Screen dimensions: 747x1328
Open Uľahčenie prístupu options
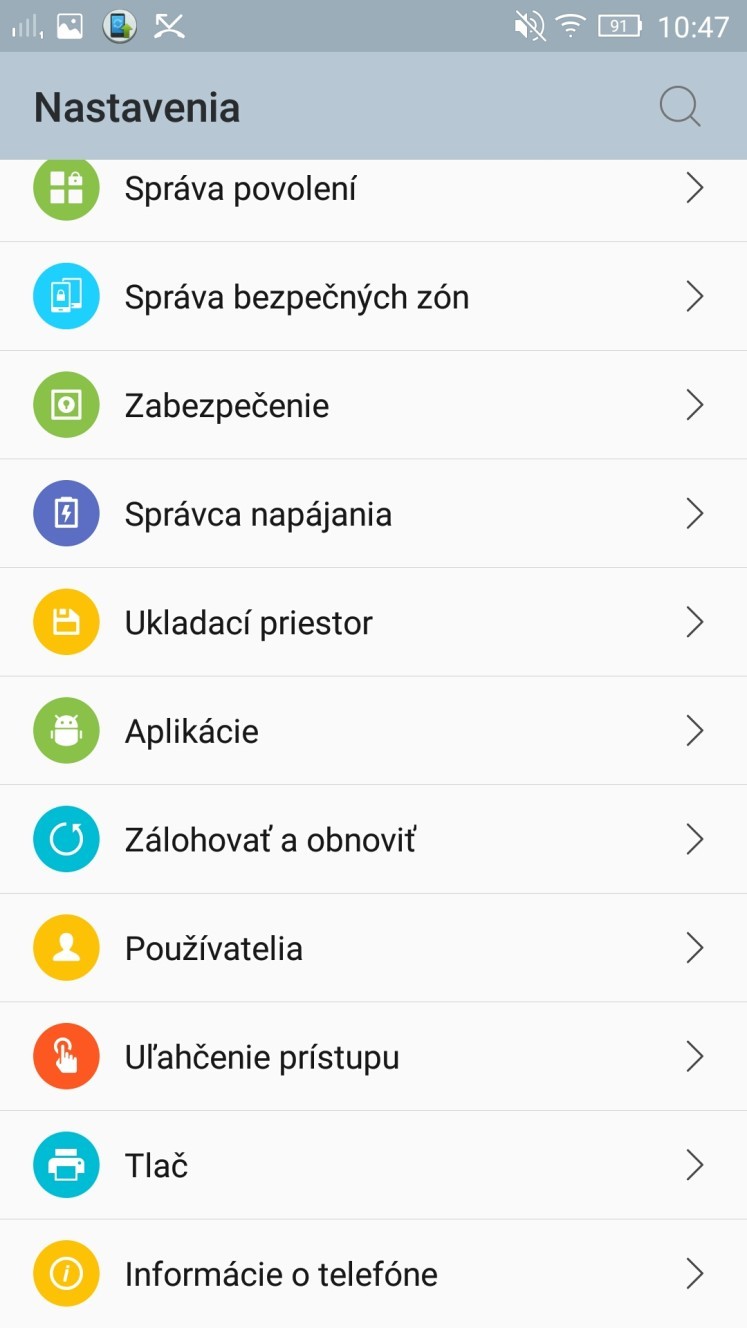point(373,1056)
